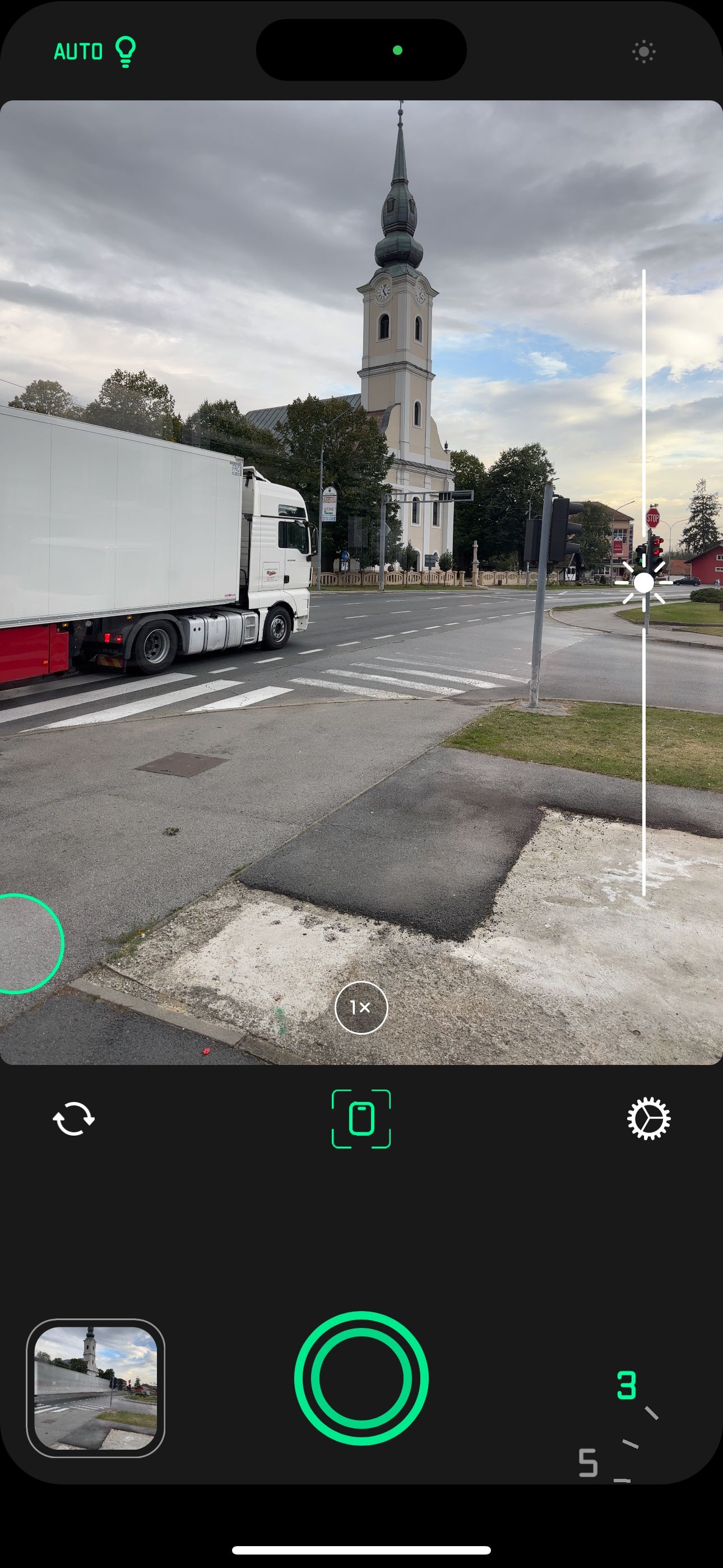Flip to the other camera
The width and height of the screenshot is (723, 1568).
pos(73,1119)
